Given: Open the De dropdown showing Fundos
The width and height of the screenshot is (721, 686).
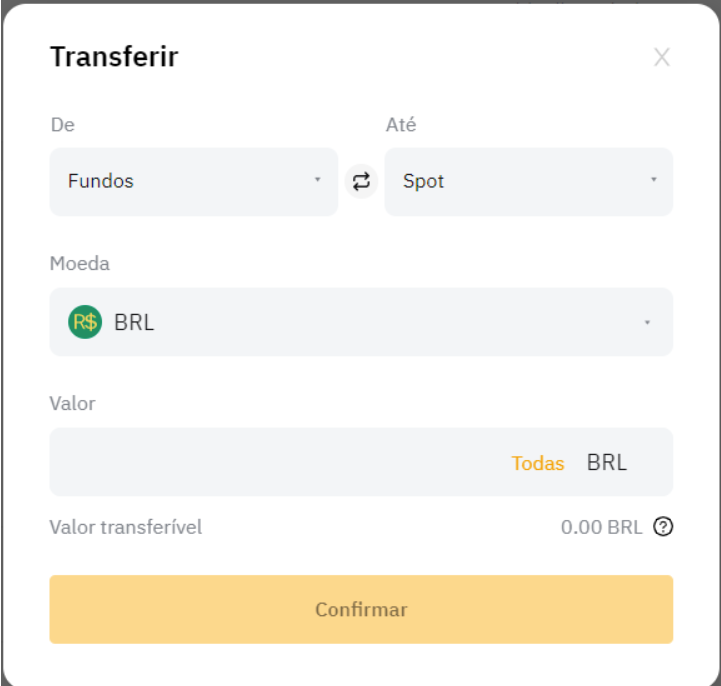Looking at the screenshot, I should [194, 181].
